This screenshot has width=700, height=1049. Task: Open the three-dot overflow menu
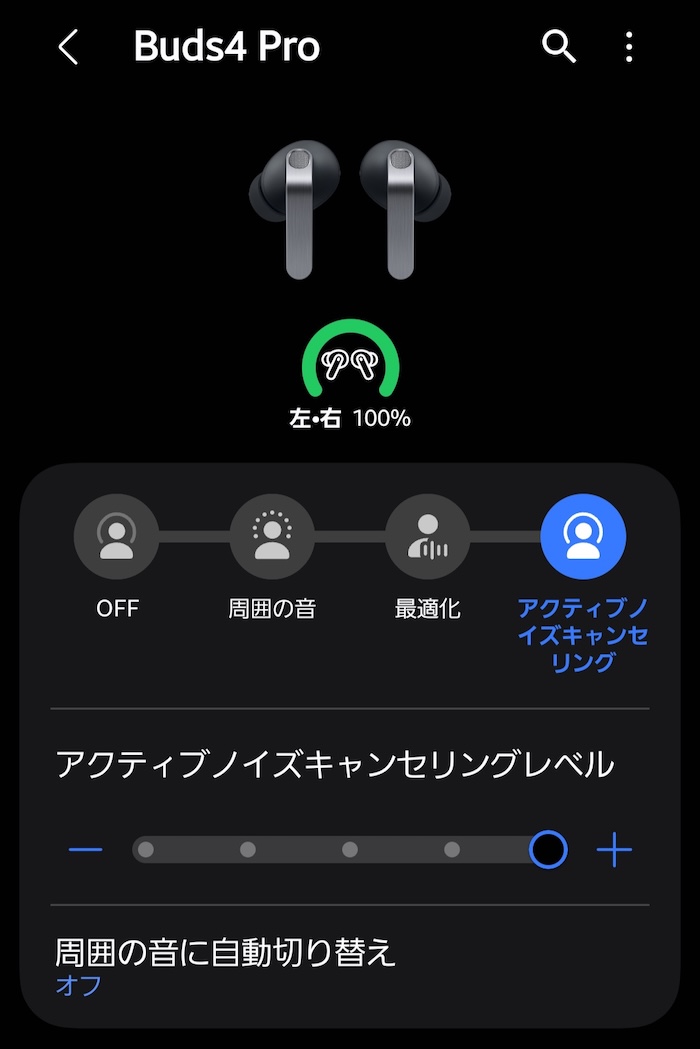tap(628, 47)
